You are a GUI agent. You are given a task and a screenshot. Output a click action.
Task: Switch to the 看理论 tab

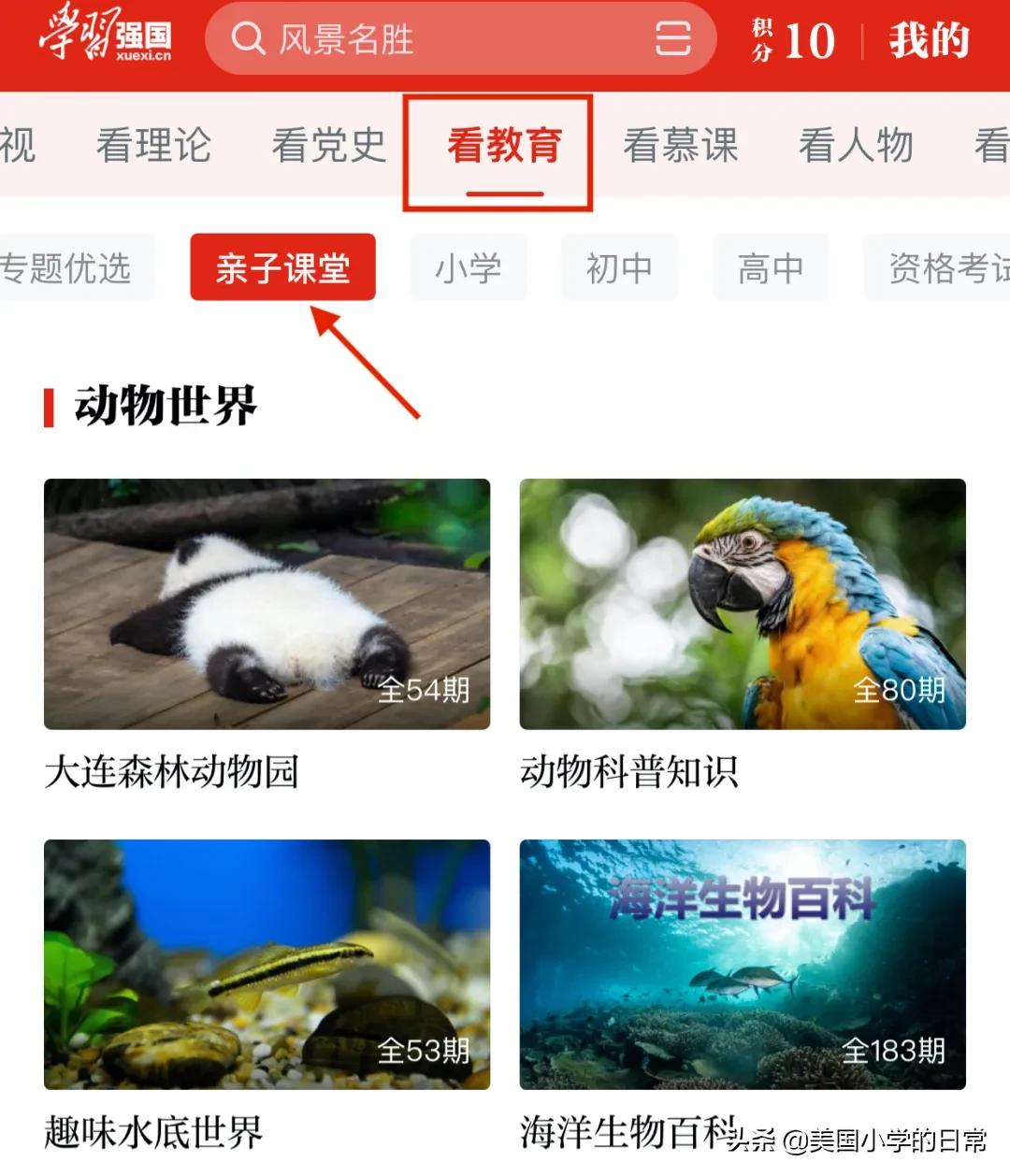point(154,145)
